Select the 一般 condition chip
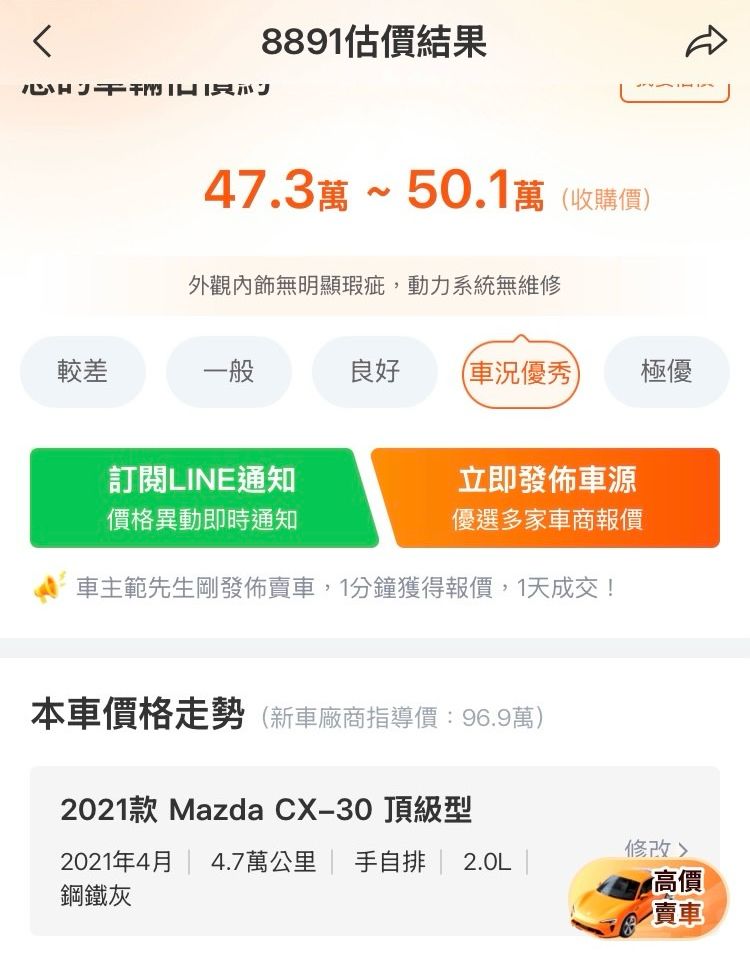 click(x=228, y=372)
